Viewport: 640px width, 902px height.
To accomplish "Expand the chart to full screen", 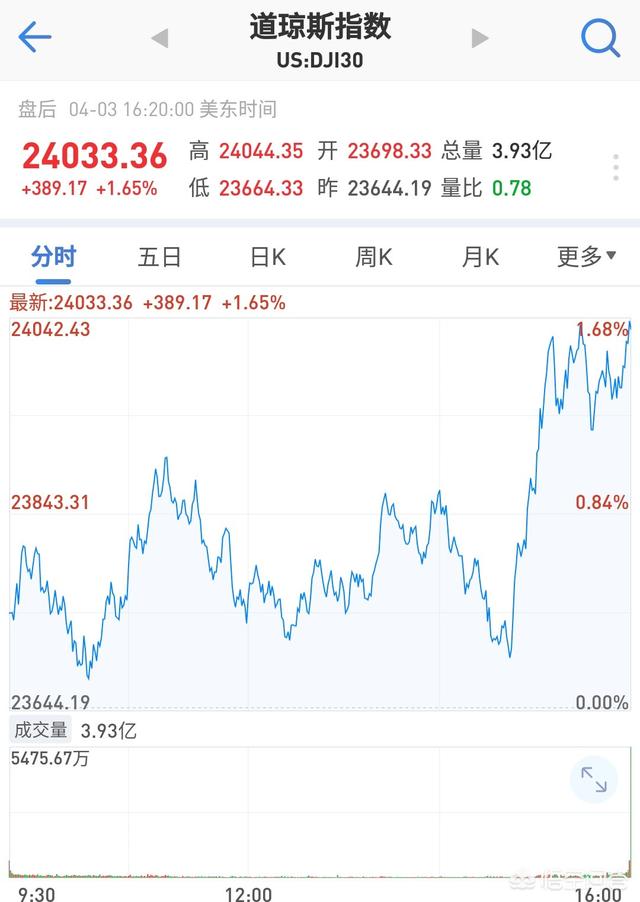I will 593,779.
